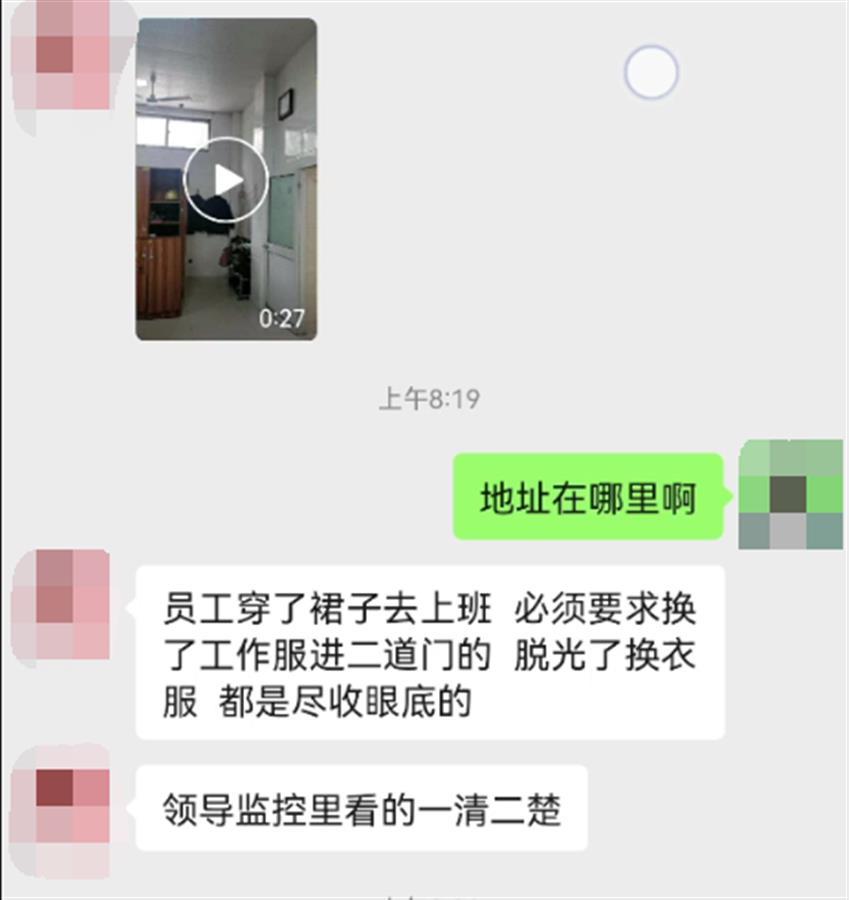Screen dimensions: 849x900
Task: Play the 0:27 video message
Action: [x=227, y=180]
